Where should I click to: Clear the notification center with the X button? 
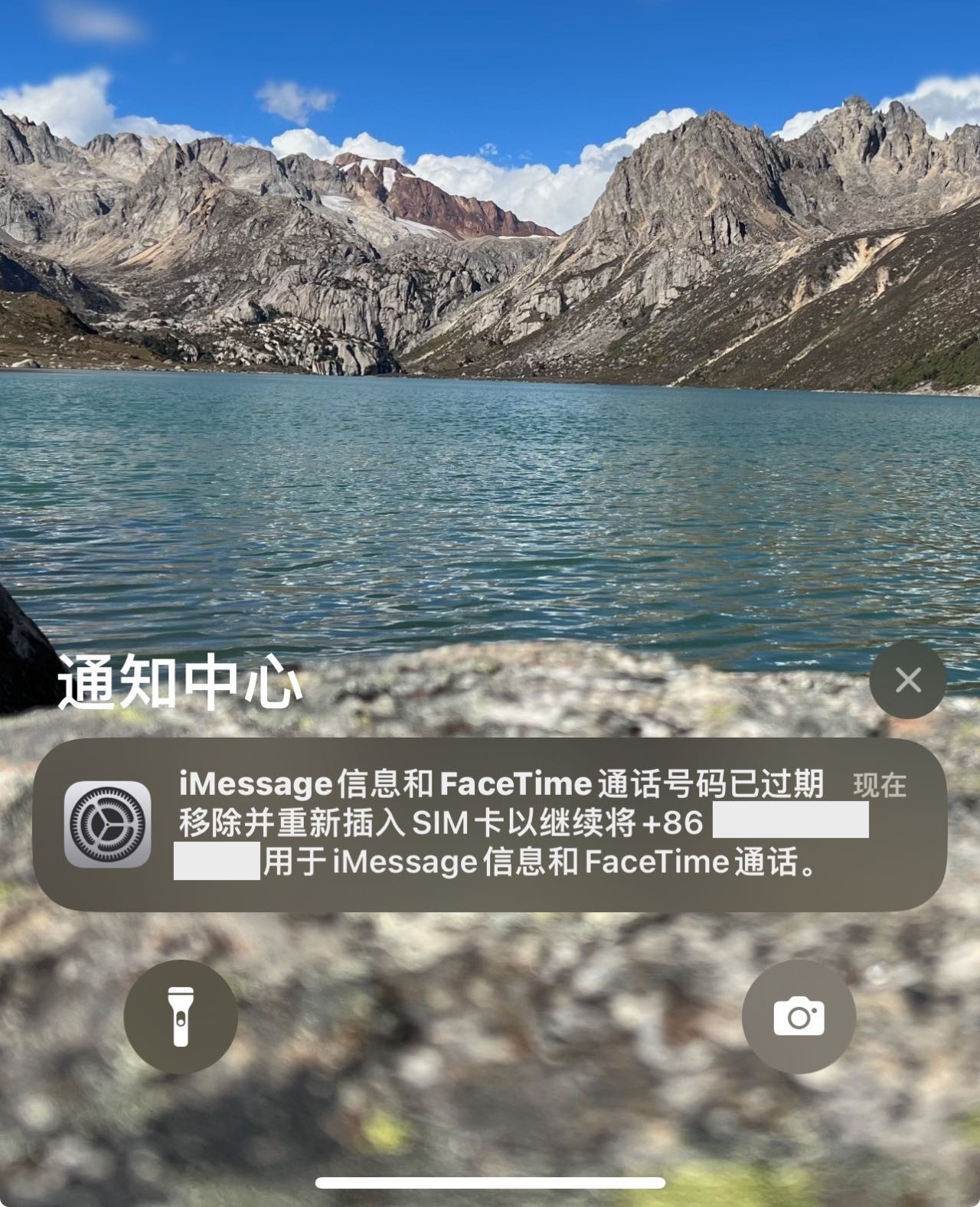(908, 679)
